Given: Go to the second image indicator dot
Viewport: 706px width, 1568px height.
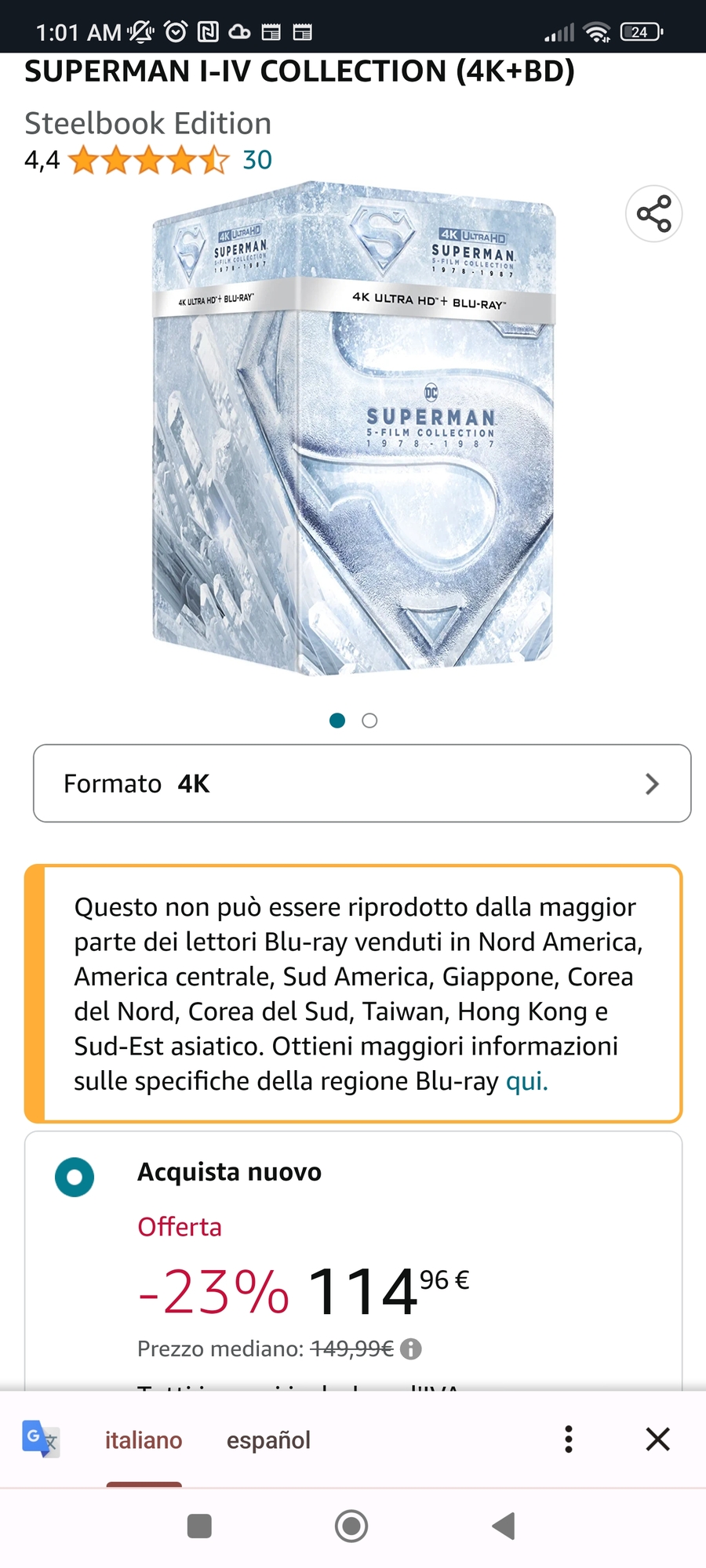Looking at the screenshot, I should [x=369, y=720].
